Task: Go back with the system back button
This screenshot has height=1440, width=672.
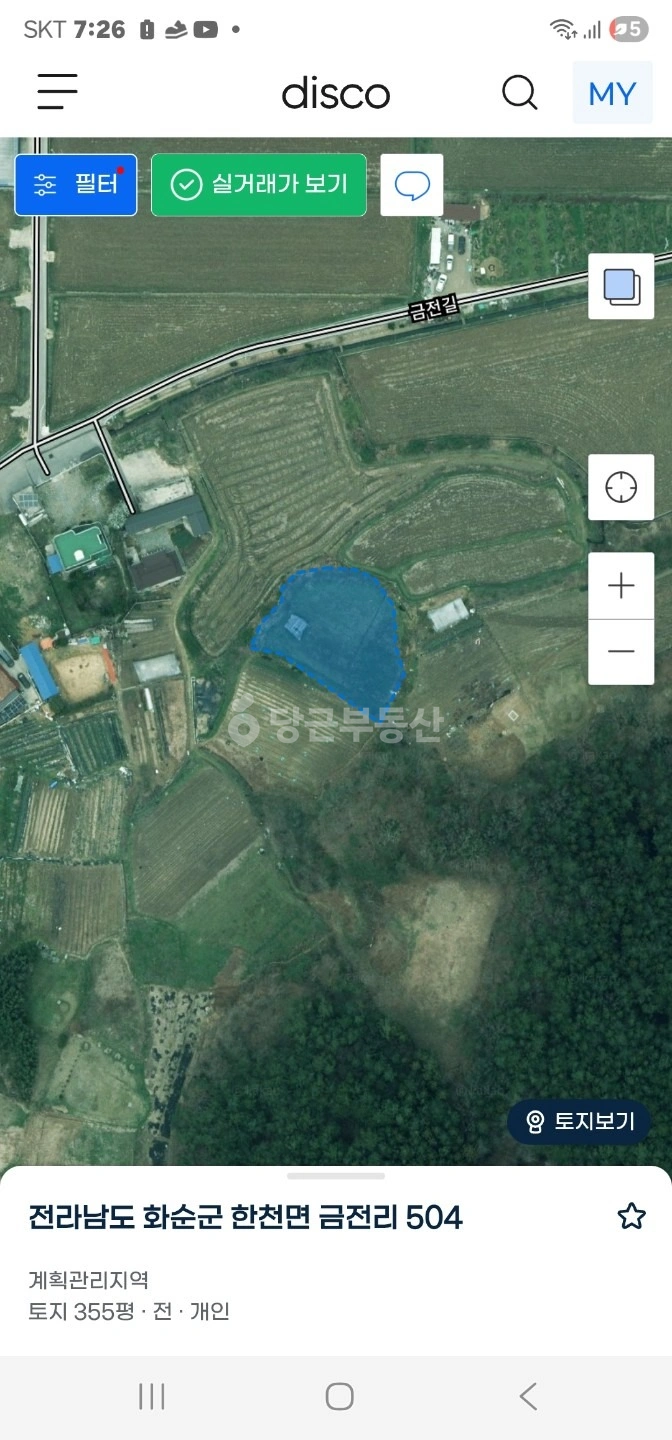Action: click(528, 1396)
